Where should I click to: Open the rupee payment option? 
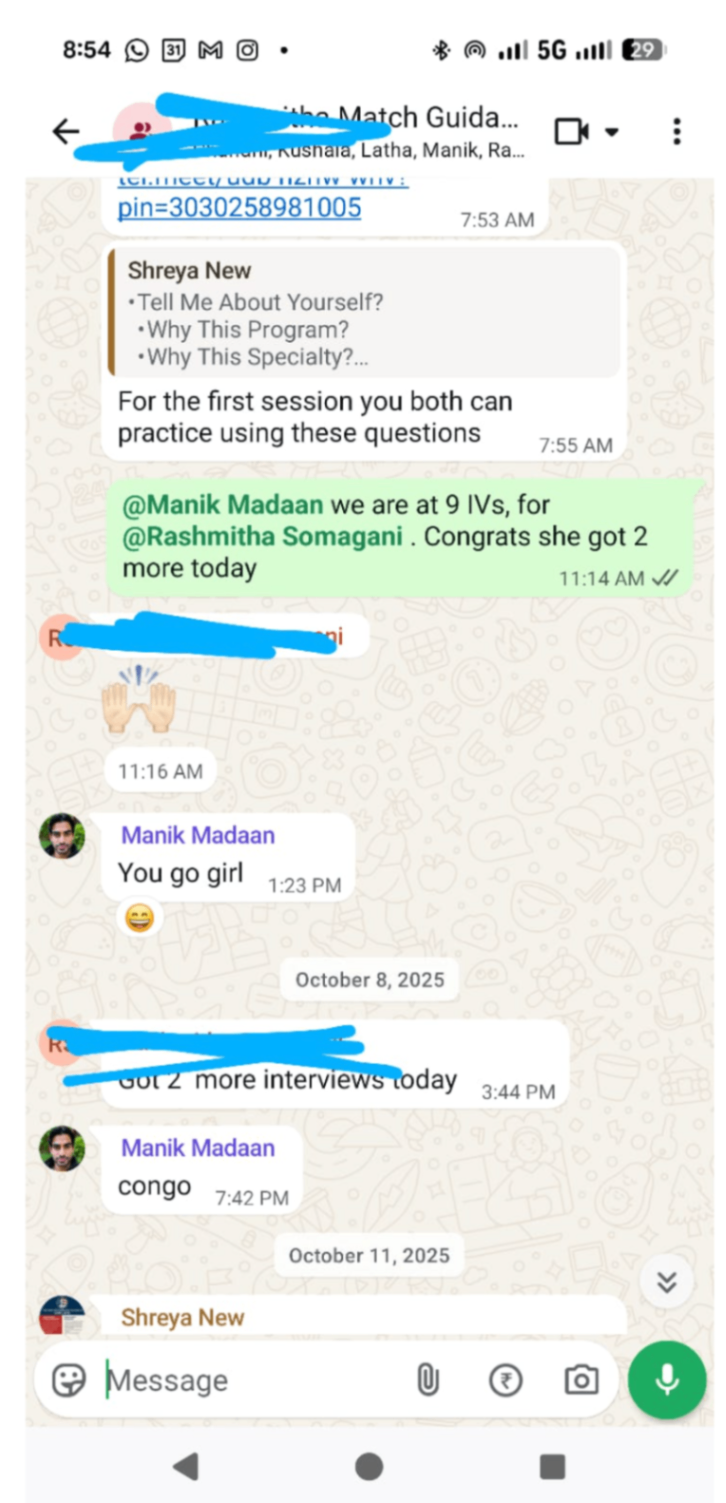(x=506, y=1381)
